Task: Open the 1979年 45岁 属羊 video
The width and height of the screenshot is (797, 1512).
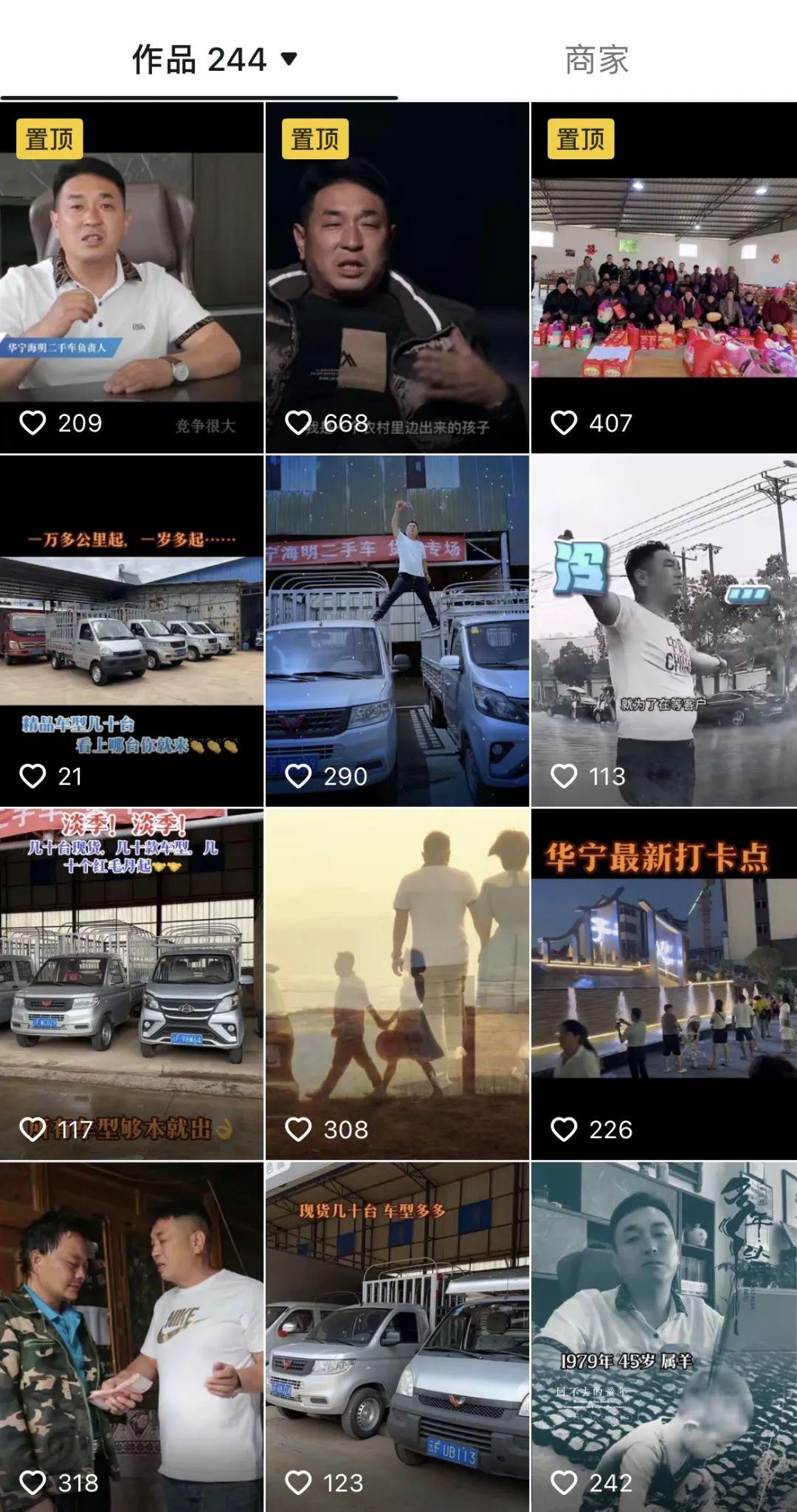Action: pos(663,1336)
